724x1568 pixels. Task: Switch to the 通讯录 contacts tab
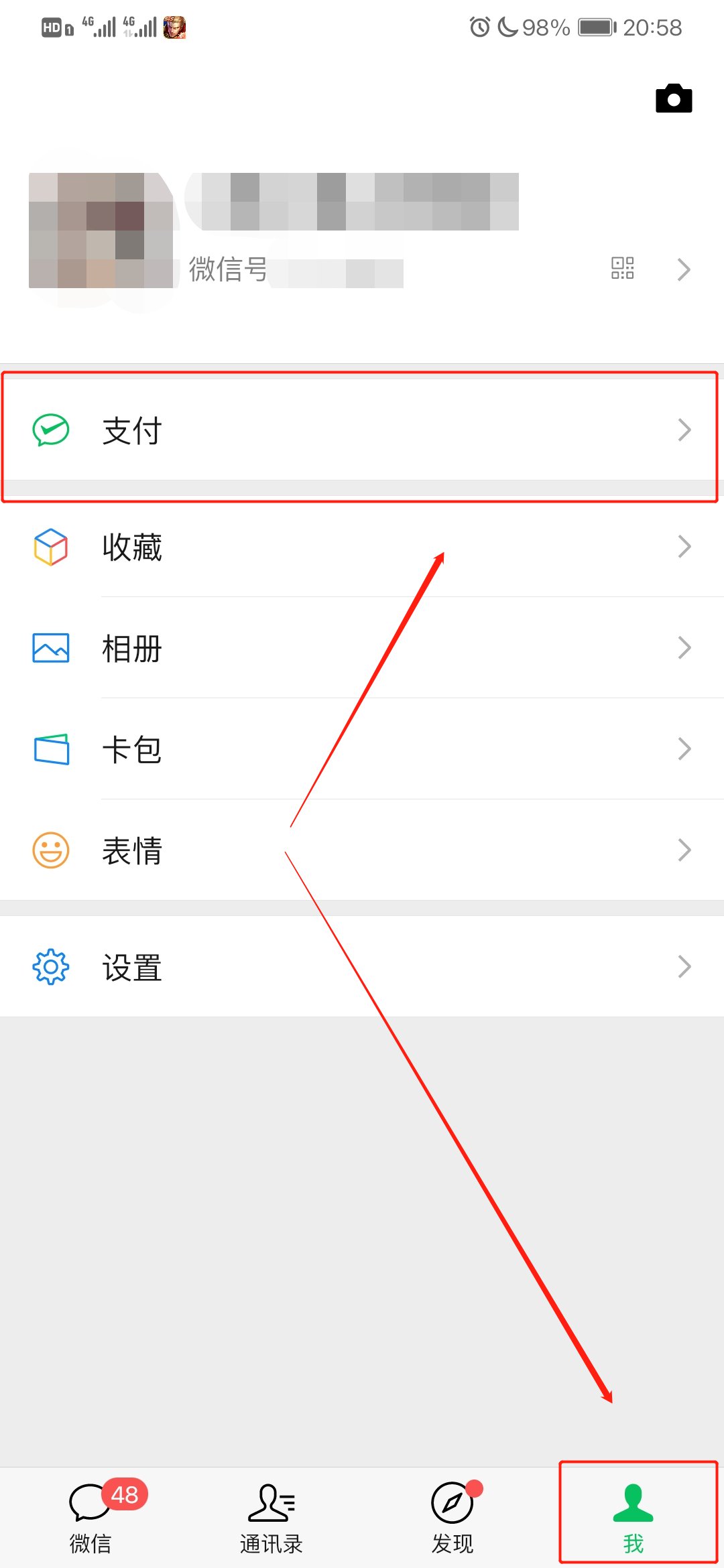tap(271, 1517)
